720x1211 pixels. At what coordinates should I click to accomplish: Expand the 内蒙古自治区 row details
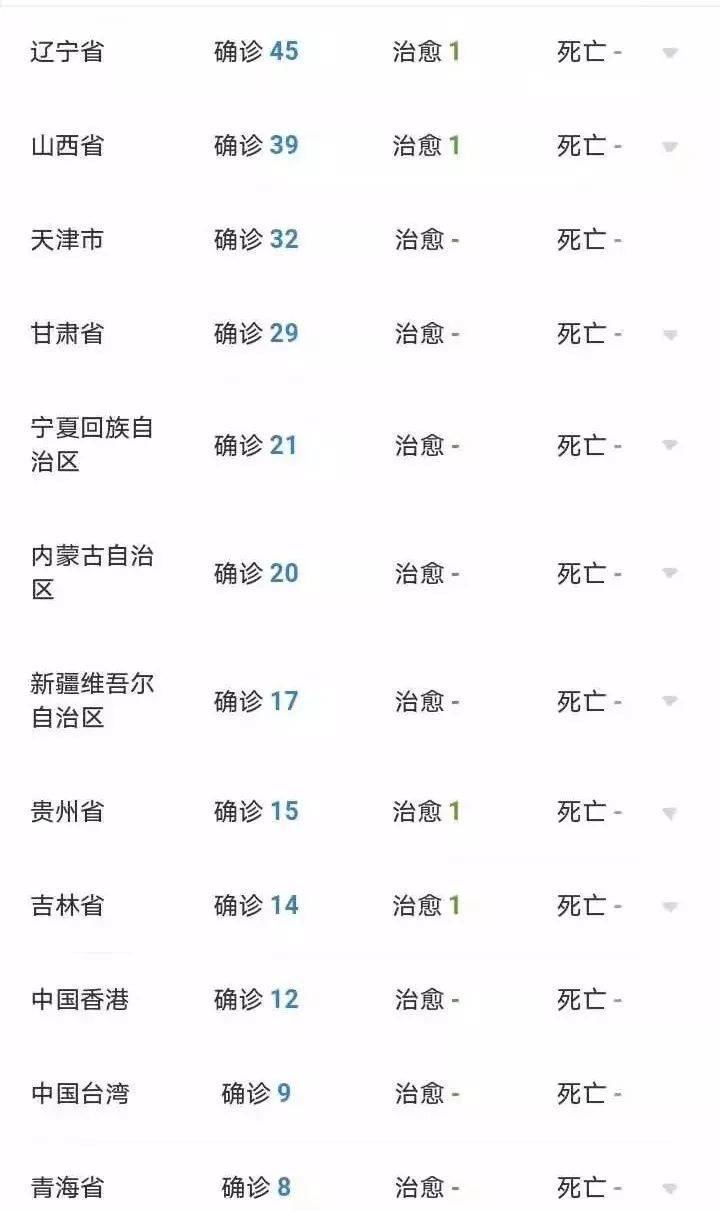(x=666, y=573)
